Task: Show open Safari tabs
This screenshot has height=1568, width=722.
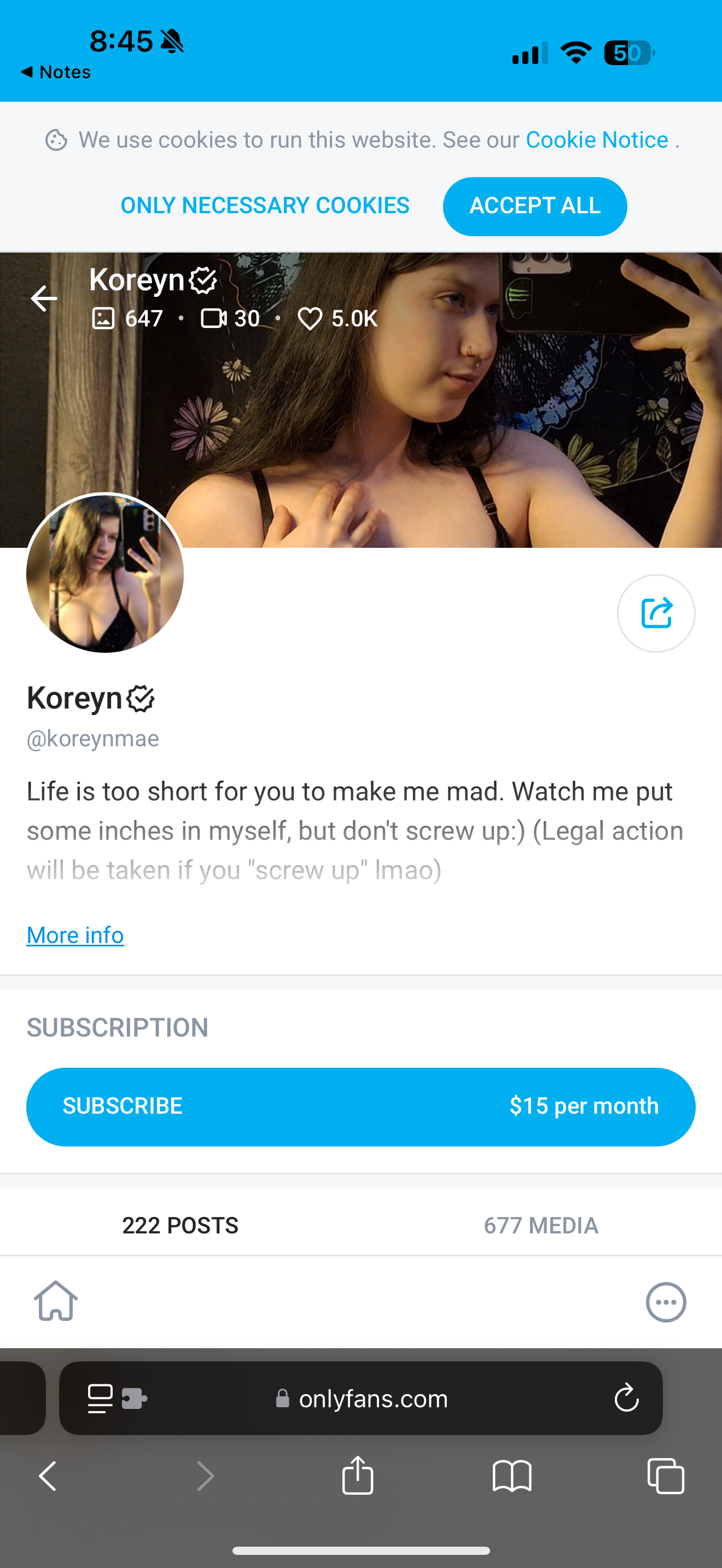Action: [x=666, y=1476]
